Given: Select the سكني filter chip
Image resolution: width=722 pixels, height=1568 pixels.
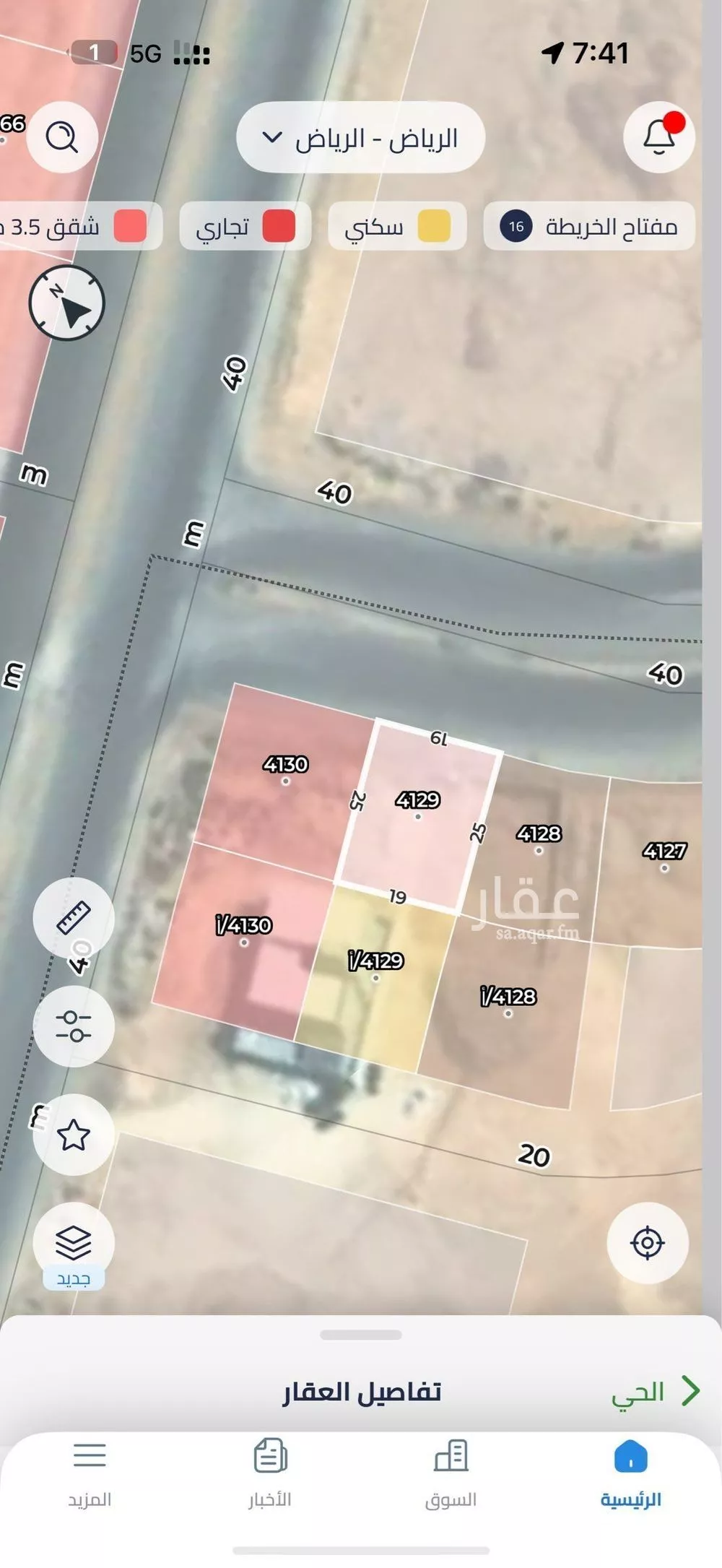Looking at the screenshot, I should [x=397, y=227].
